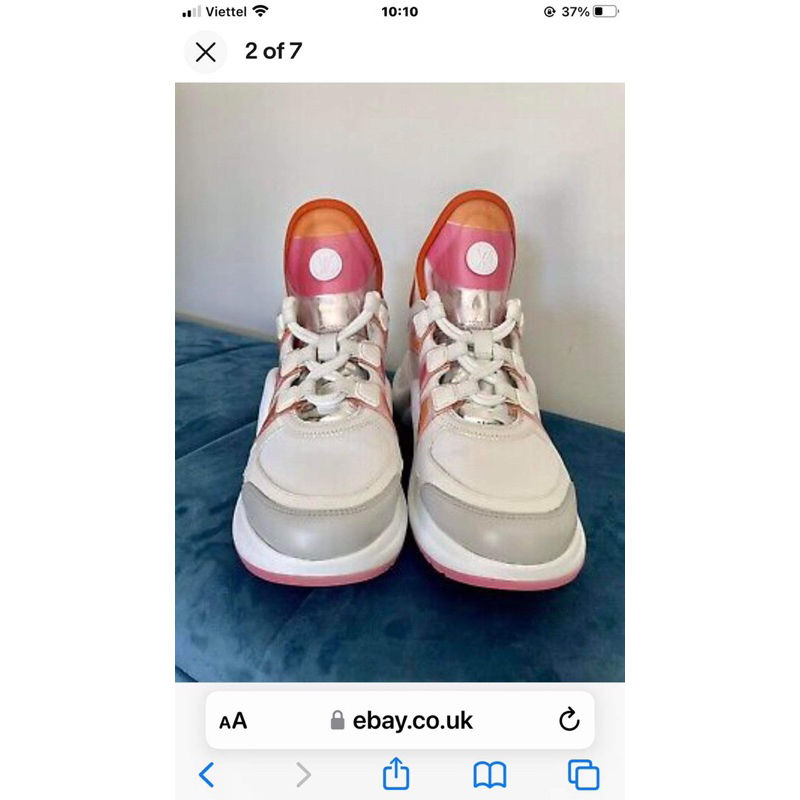Viewport: 800px width, 800px height.
Task: Open Safari bookmarks
Action: coord(490,774)
